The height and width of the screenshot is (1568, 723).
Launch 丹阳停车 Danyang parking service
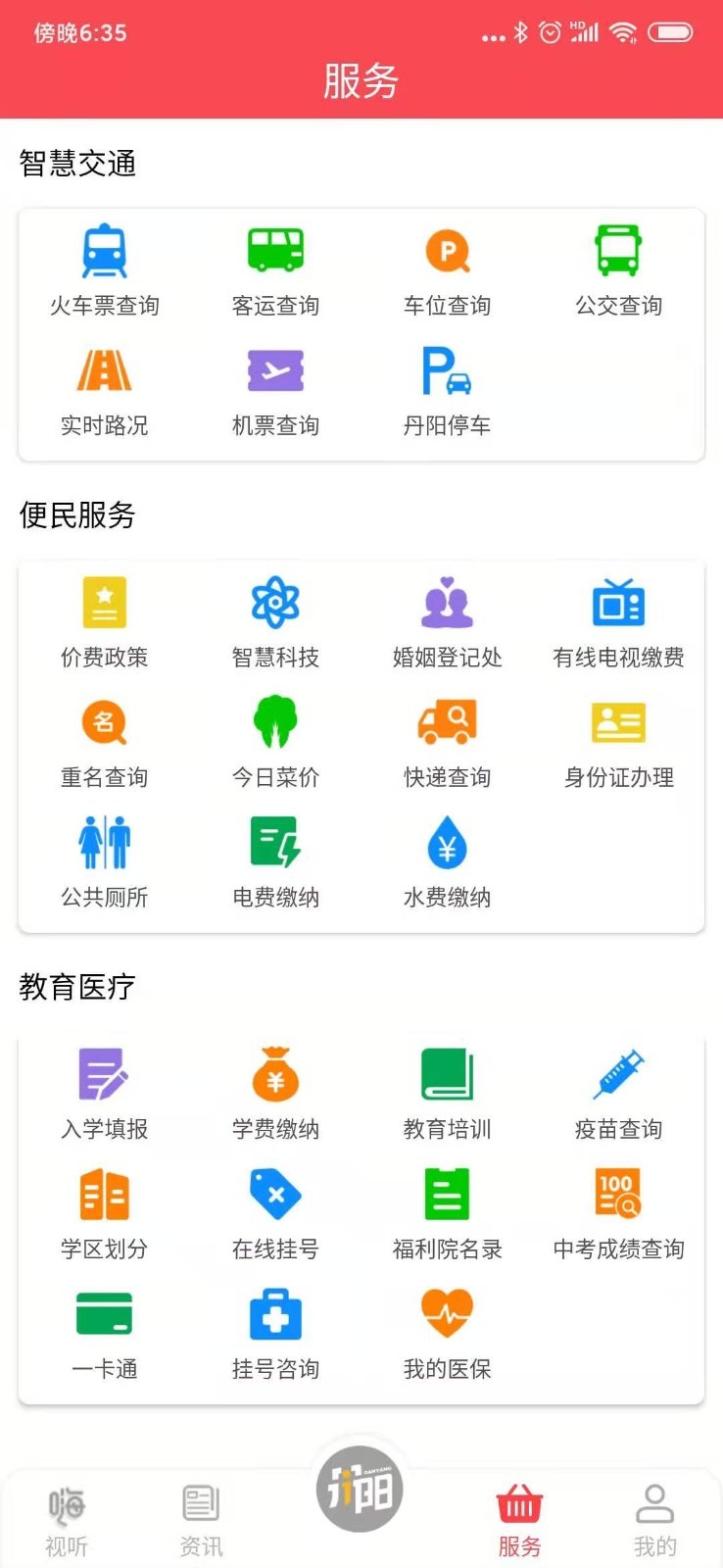point(446,387)
